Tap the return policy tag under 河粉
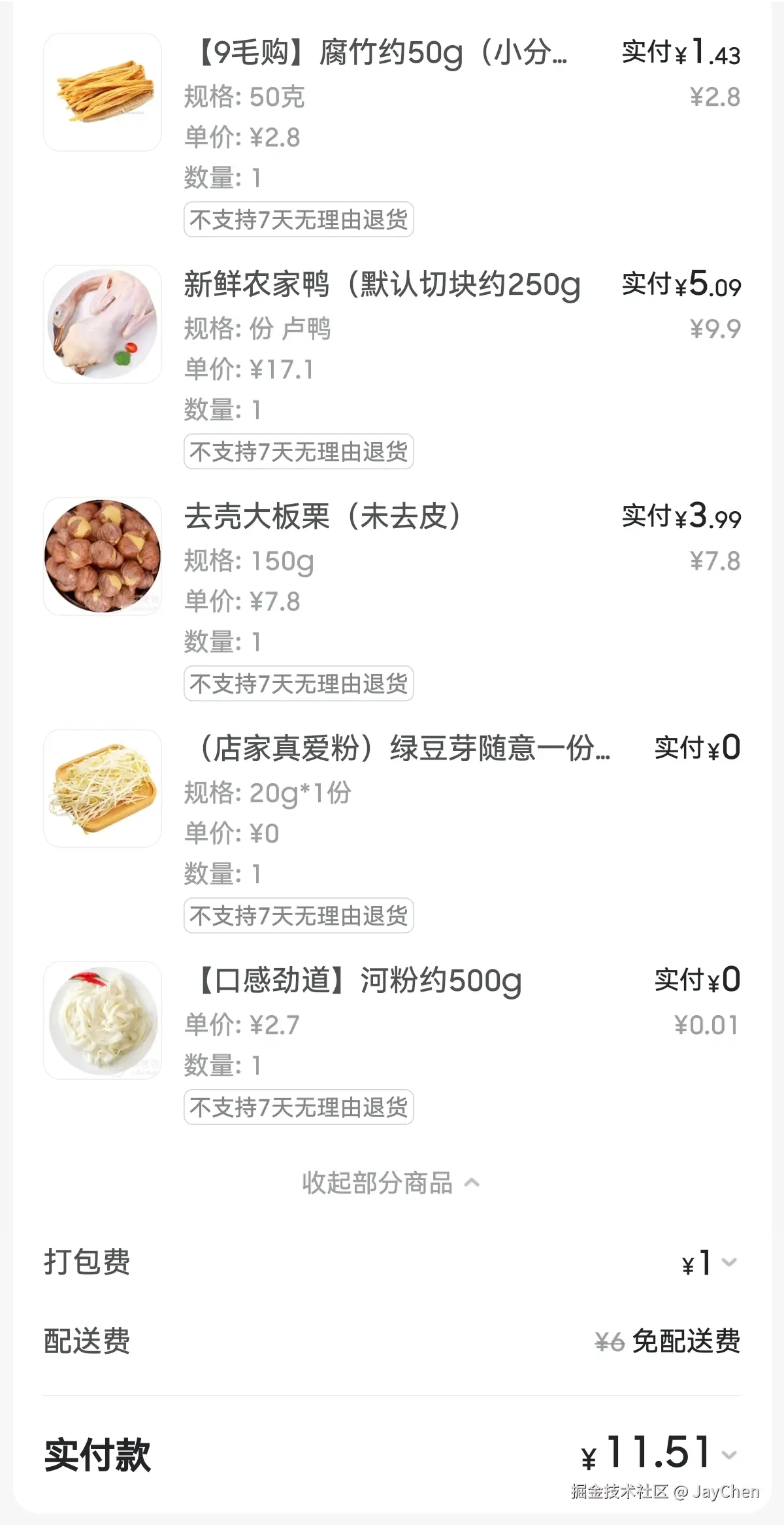The image size is (784, 1525). [299, 1107]
